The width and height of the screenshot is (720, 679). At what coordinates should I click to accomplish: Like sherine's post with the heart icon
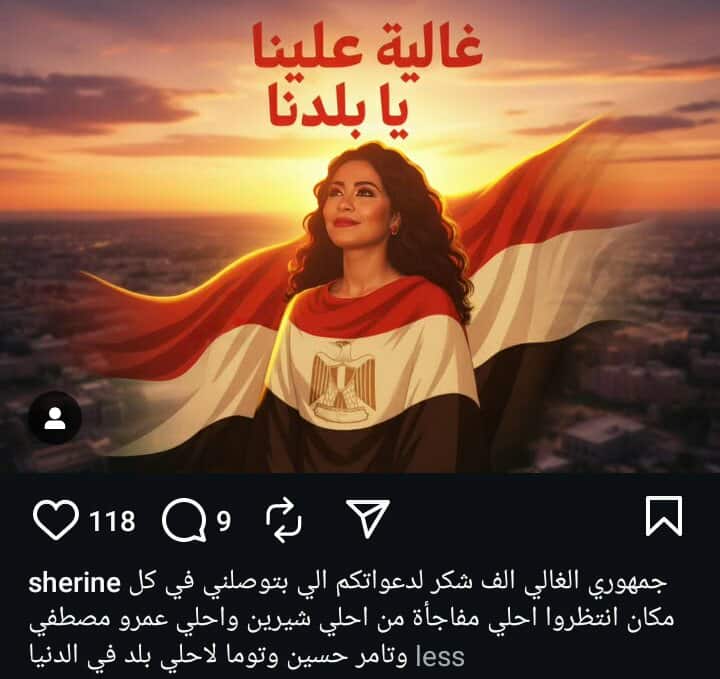coord(58,519)
